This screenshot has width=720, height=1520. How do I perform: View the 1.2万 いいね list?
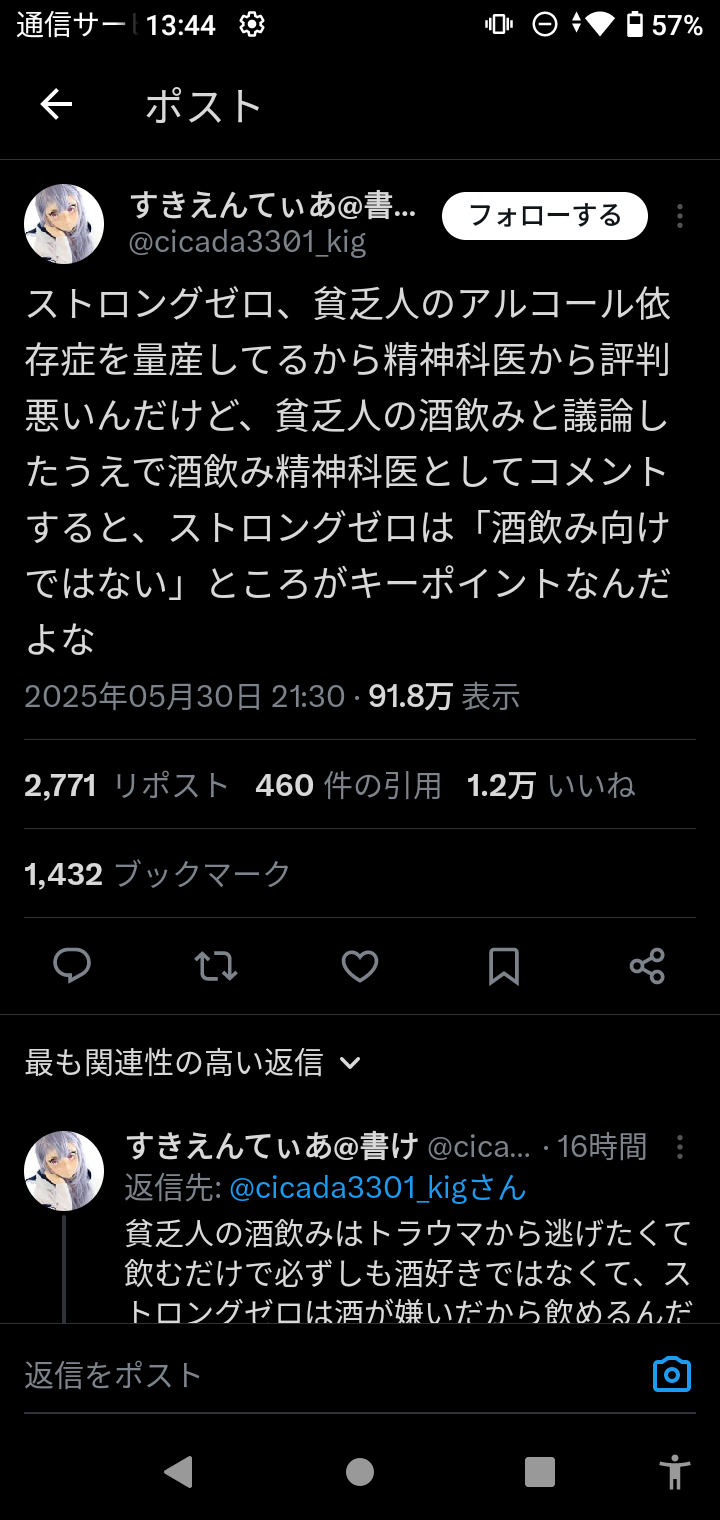[551, 786]
